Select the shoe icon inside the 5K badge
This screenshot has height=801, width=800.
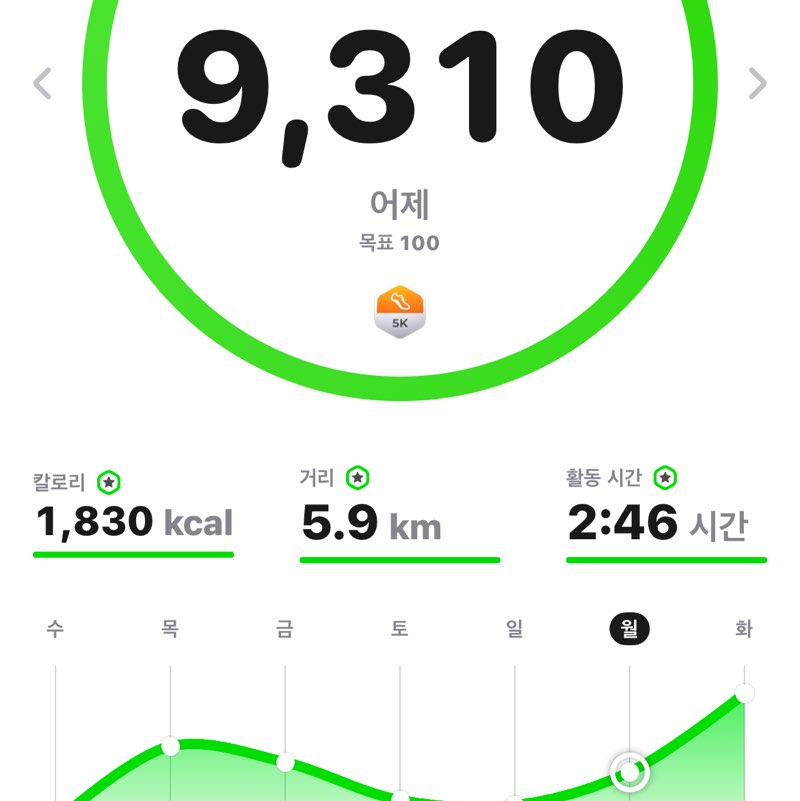tap(399, 303)
